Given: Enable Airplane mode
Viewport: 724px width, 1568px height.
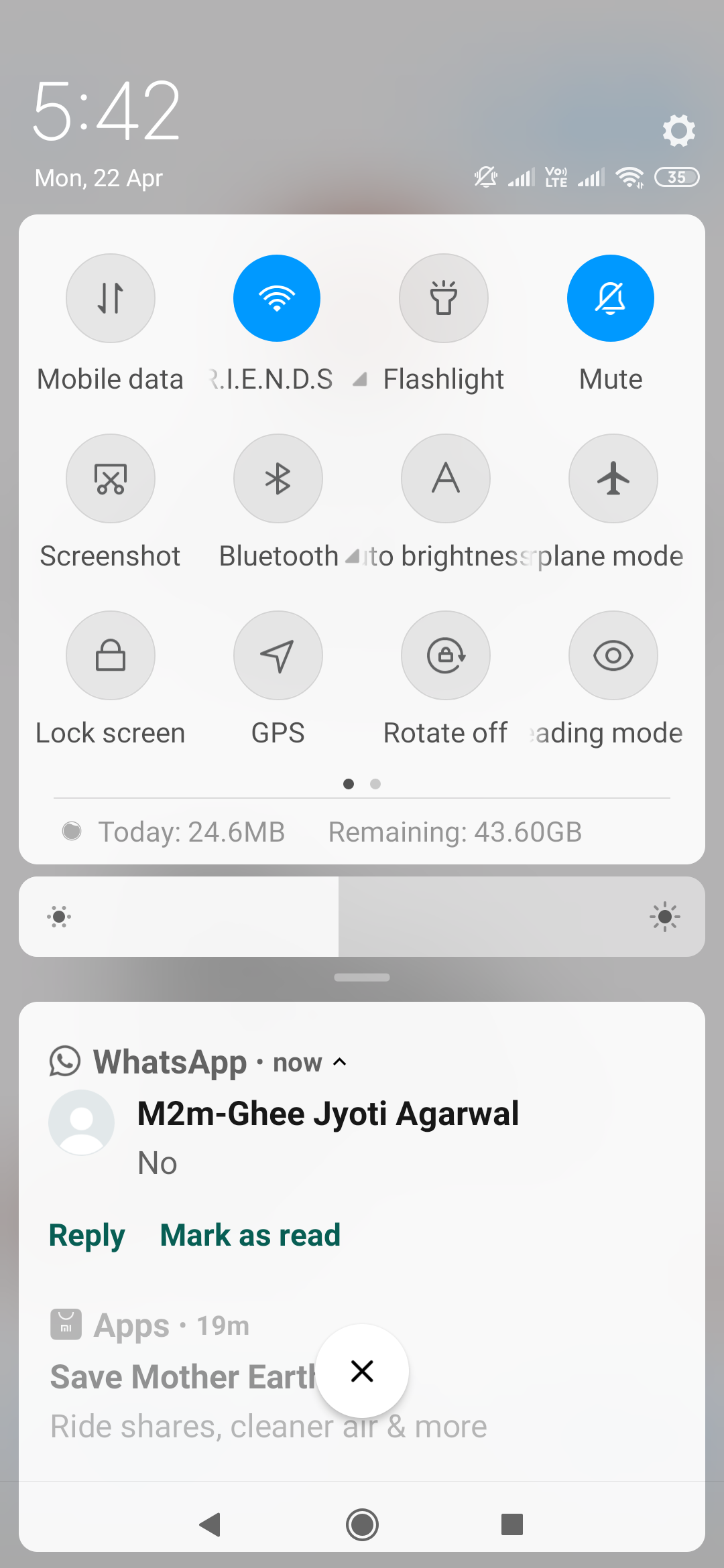Looking at the screenshot, I should pos(613,478).
